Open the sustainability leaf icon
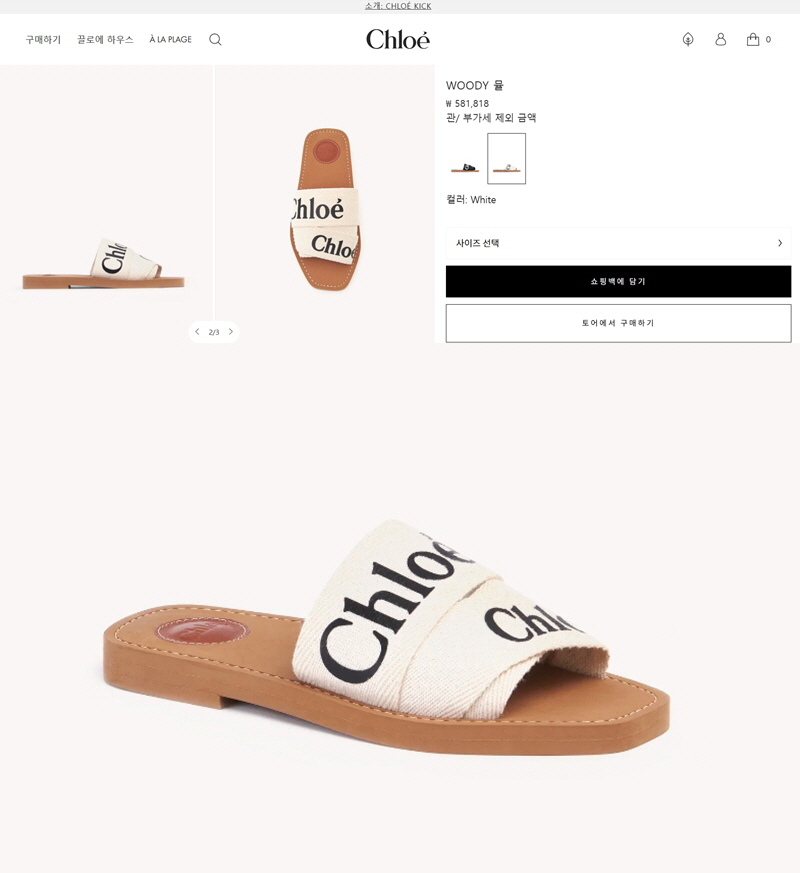The image size is (800, 873). point(688,40)
